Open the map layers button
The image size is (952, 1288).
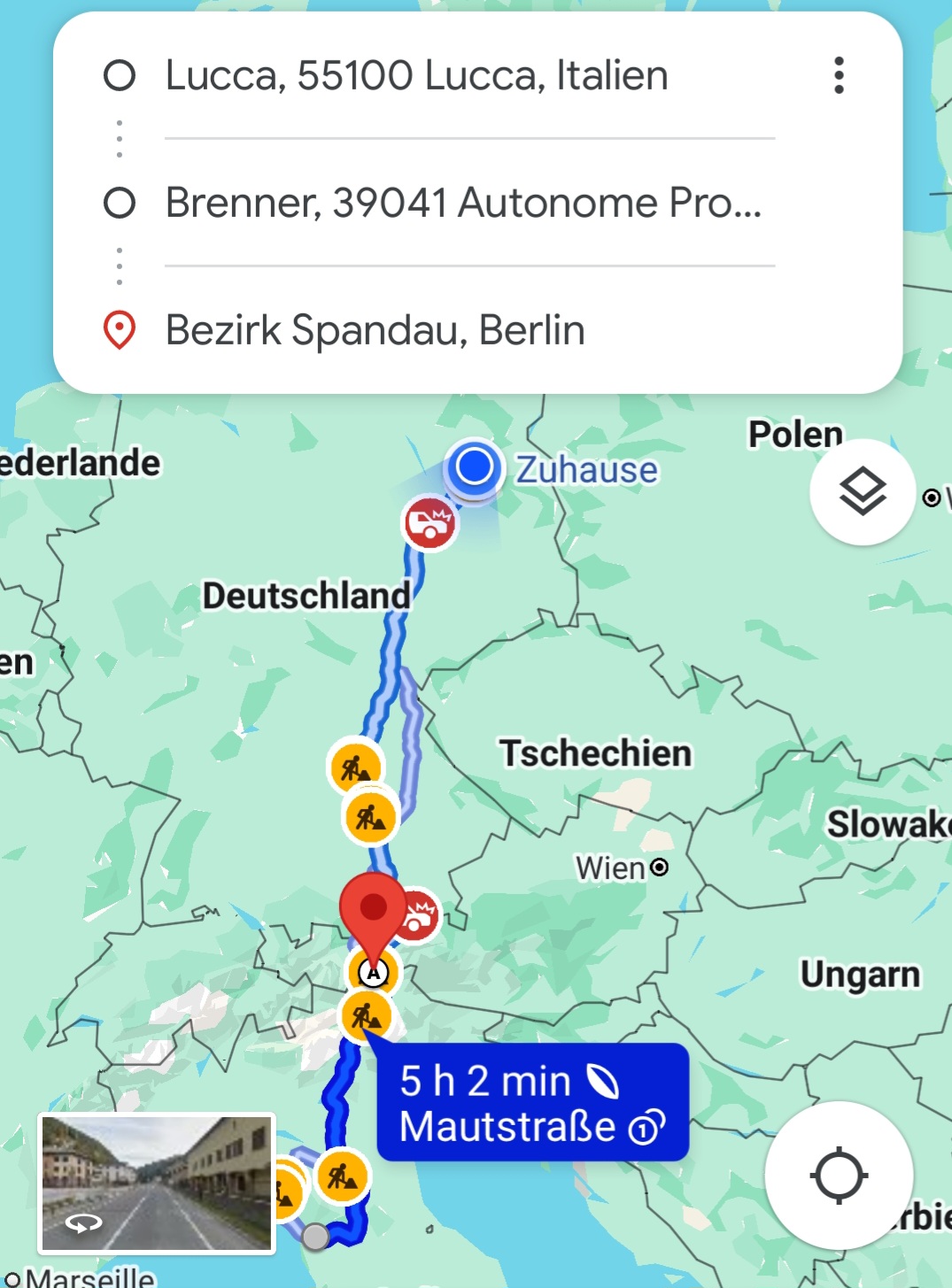coord(863,491)
